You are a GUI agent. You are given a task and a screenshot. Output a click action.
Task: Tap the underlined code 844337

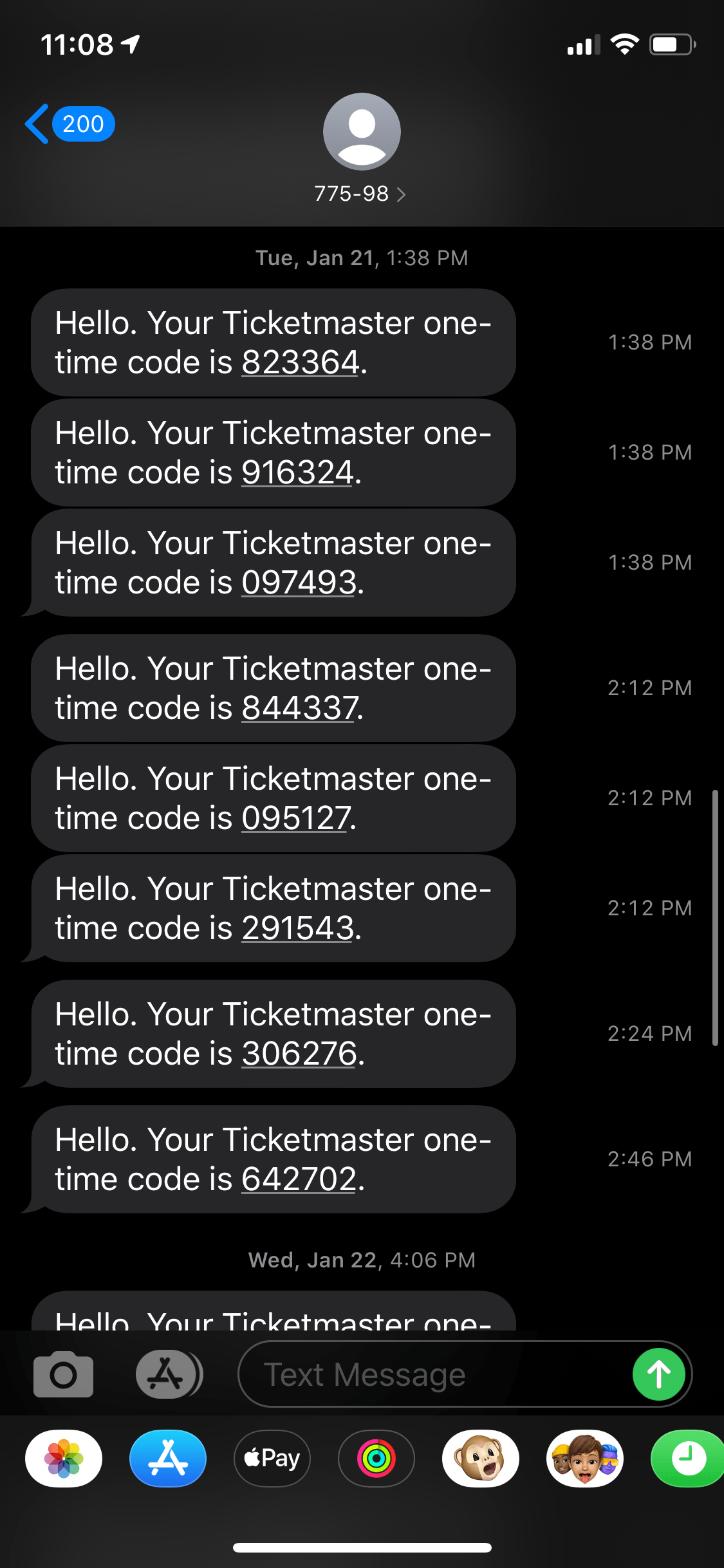[x=299, y=708]
